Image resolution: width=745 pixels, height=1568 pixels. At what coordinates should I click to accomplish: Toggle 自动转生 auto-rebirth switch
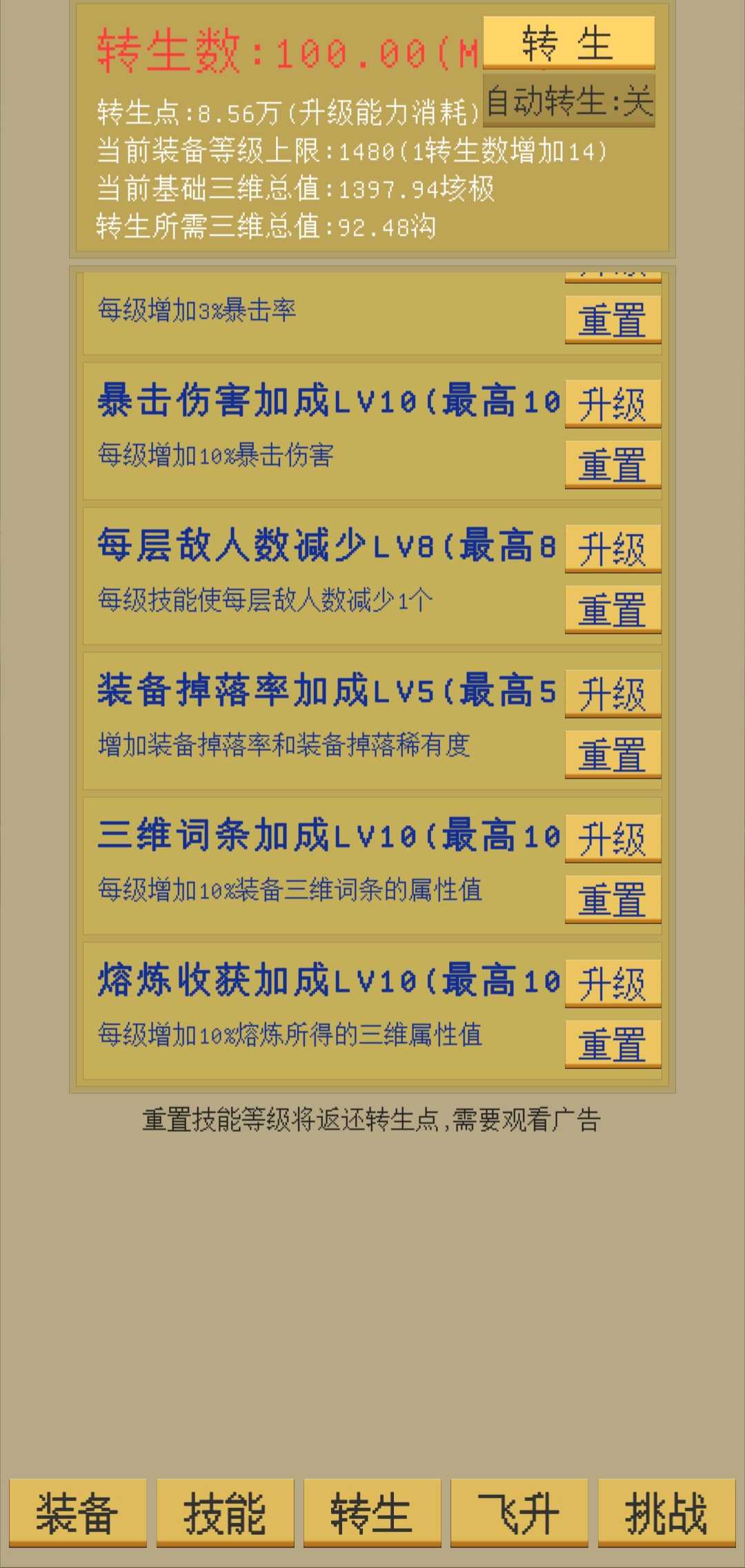click(568, 101)
